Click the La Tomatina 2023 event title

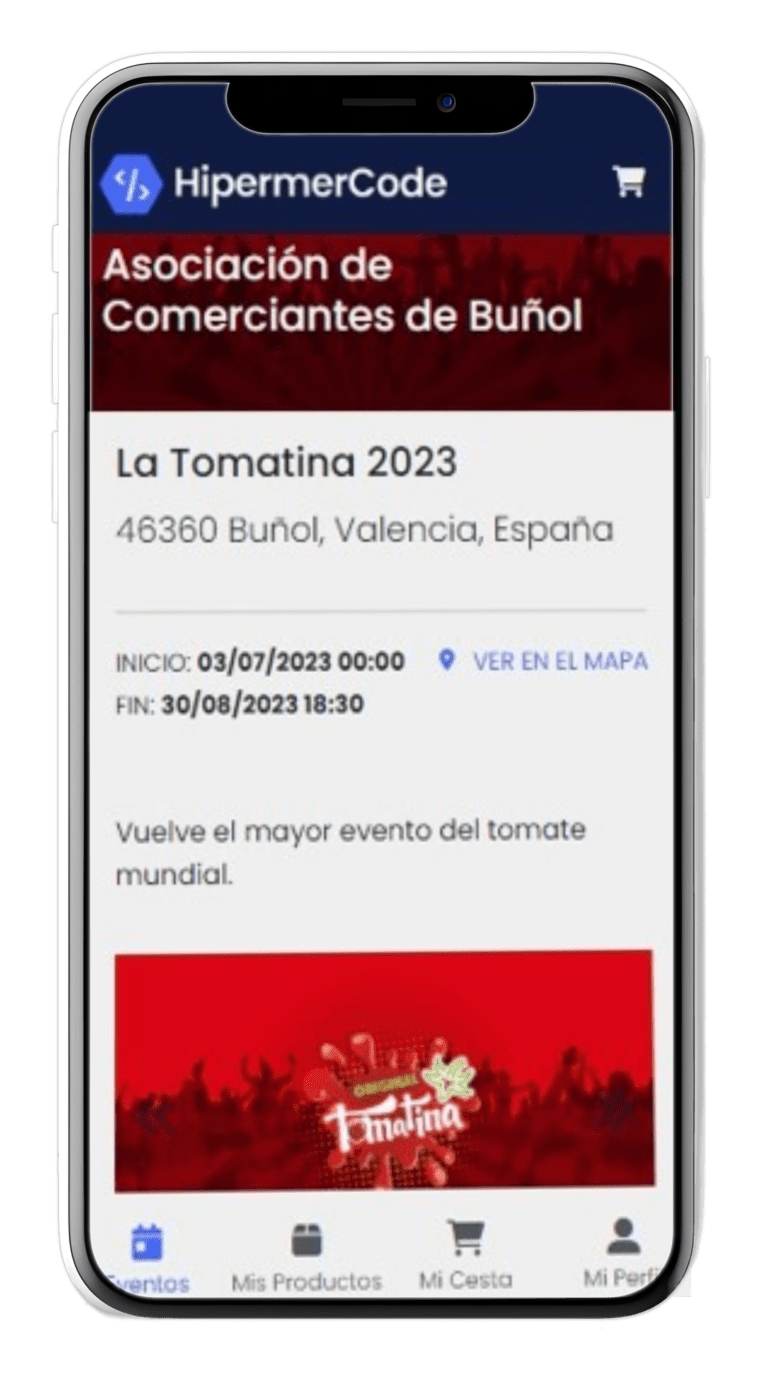286,463
